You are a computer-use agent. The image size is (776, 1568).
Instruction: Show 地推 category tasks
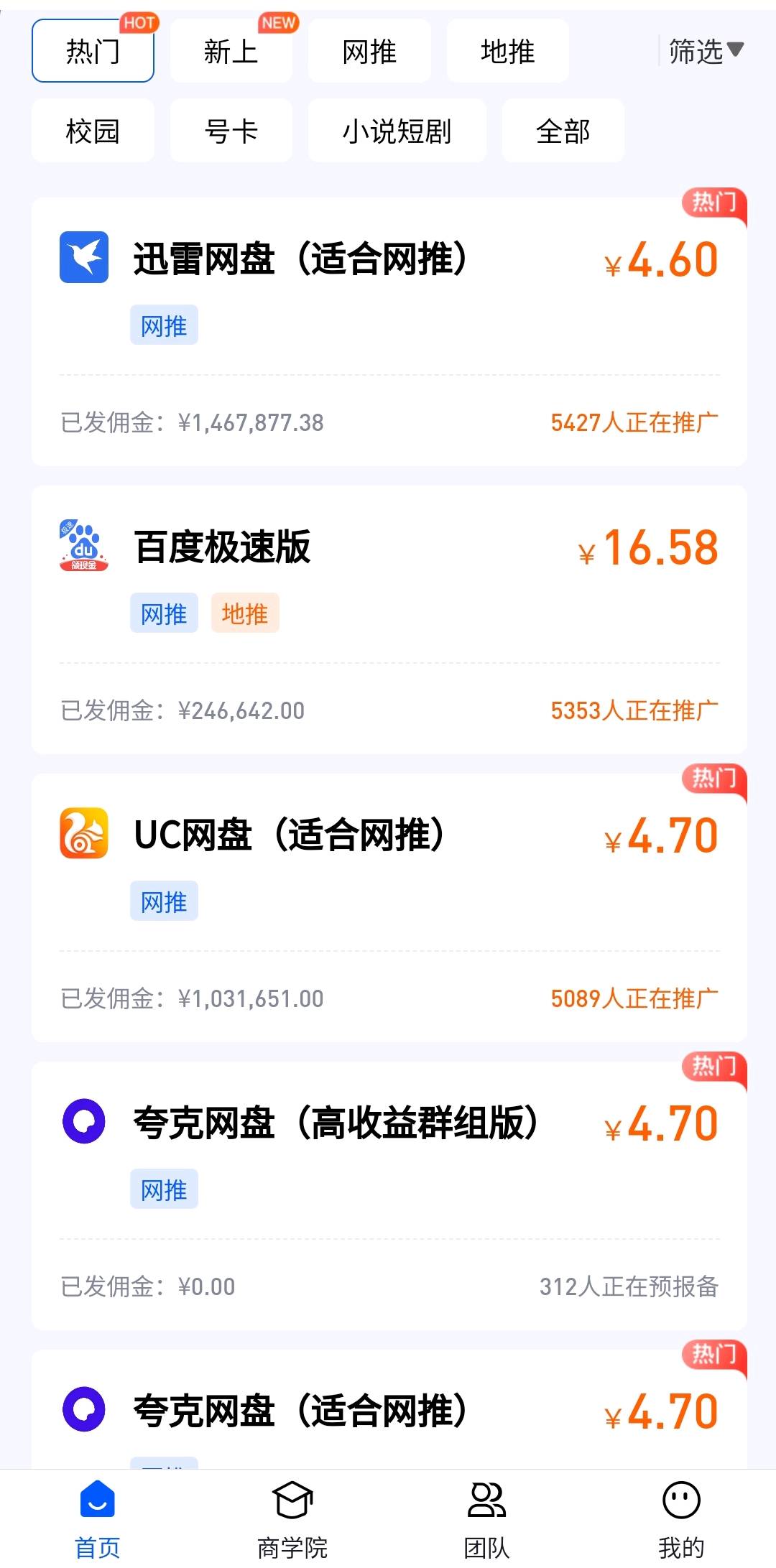507,51
